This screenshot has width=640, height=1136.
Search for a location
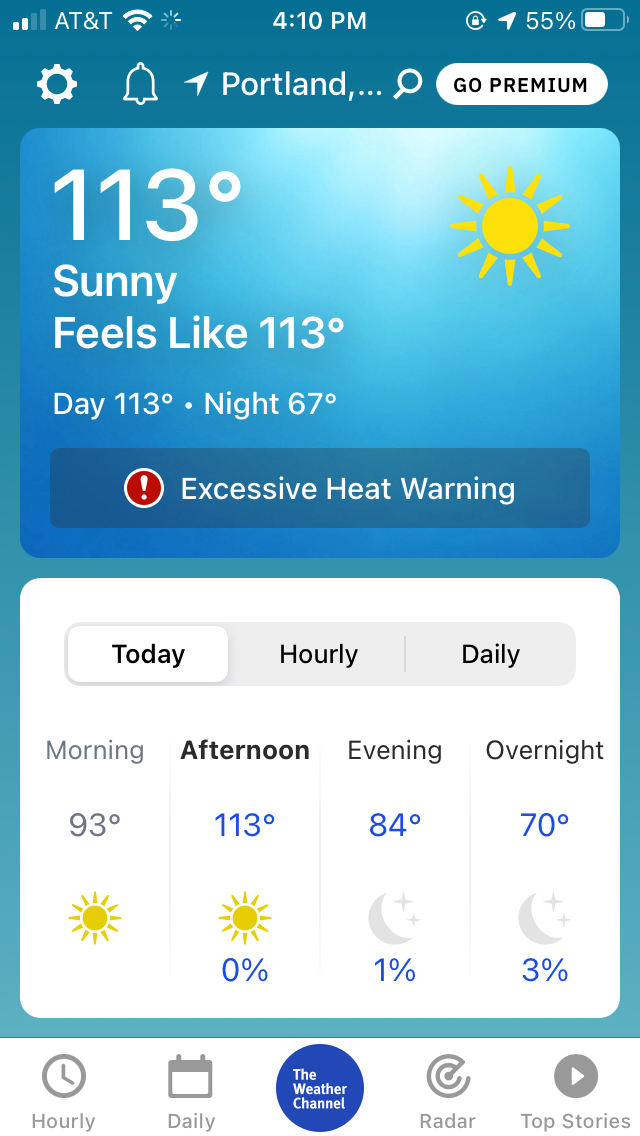pyautogui.click(x=408, y=85)
